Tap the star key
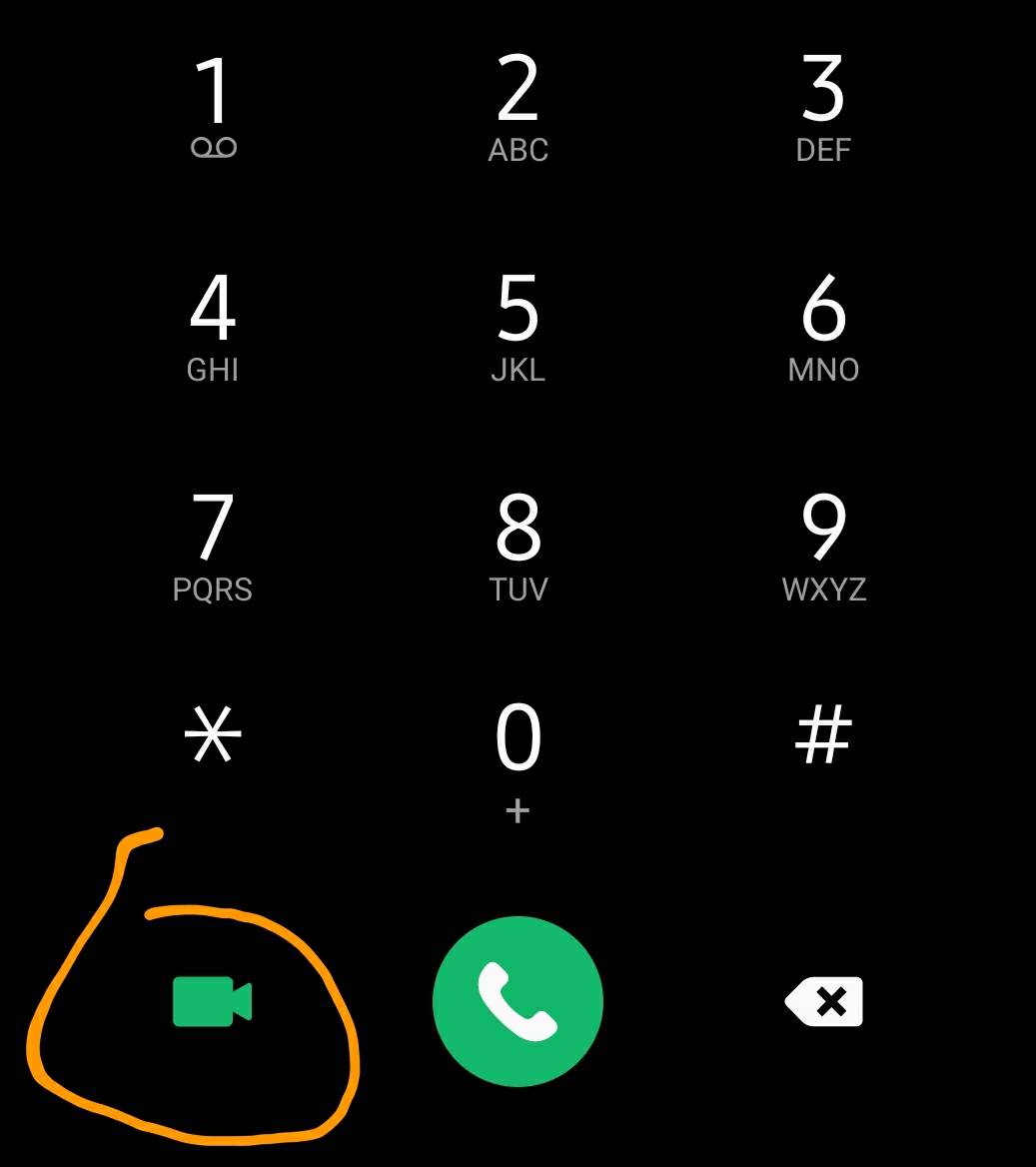 click(x=213, y=735)
